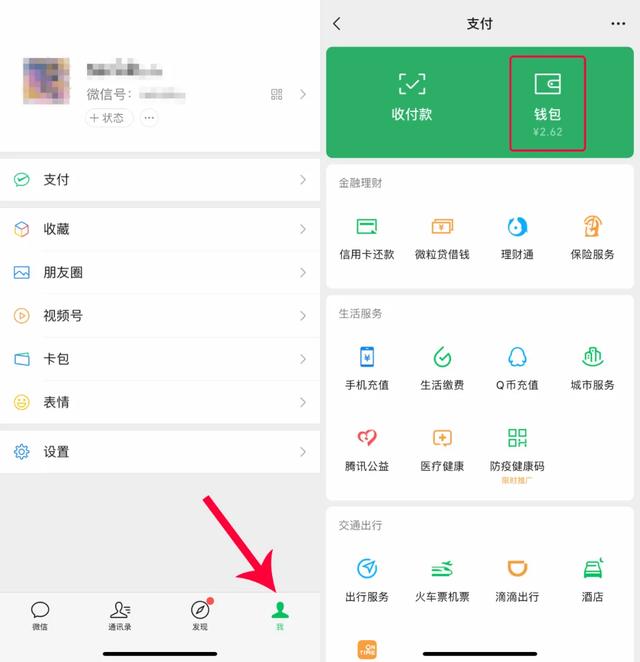
Task: Select 微粒贷借钱
Action: pyautogui.click(x=442, y=237)
